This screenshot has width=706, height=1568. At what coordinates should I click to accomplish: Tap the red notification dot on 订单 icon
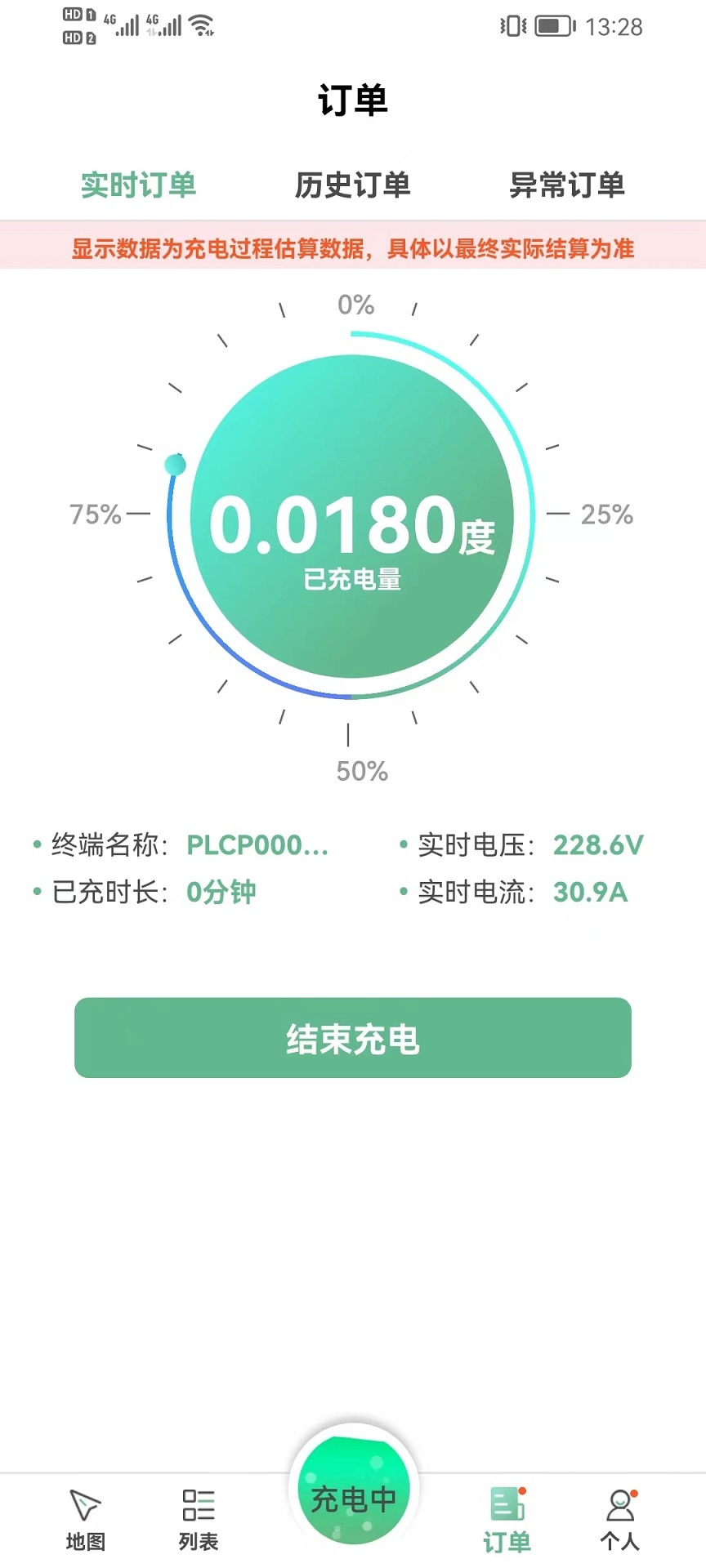coord(521,1492)
